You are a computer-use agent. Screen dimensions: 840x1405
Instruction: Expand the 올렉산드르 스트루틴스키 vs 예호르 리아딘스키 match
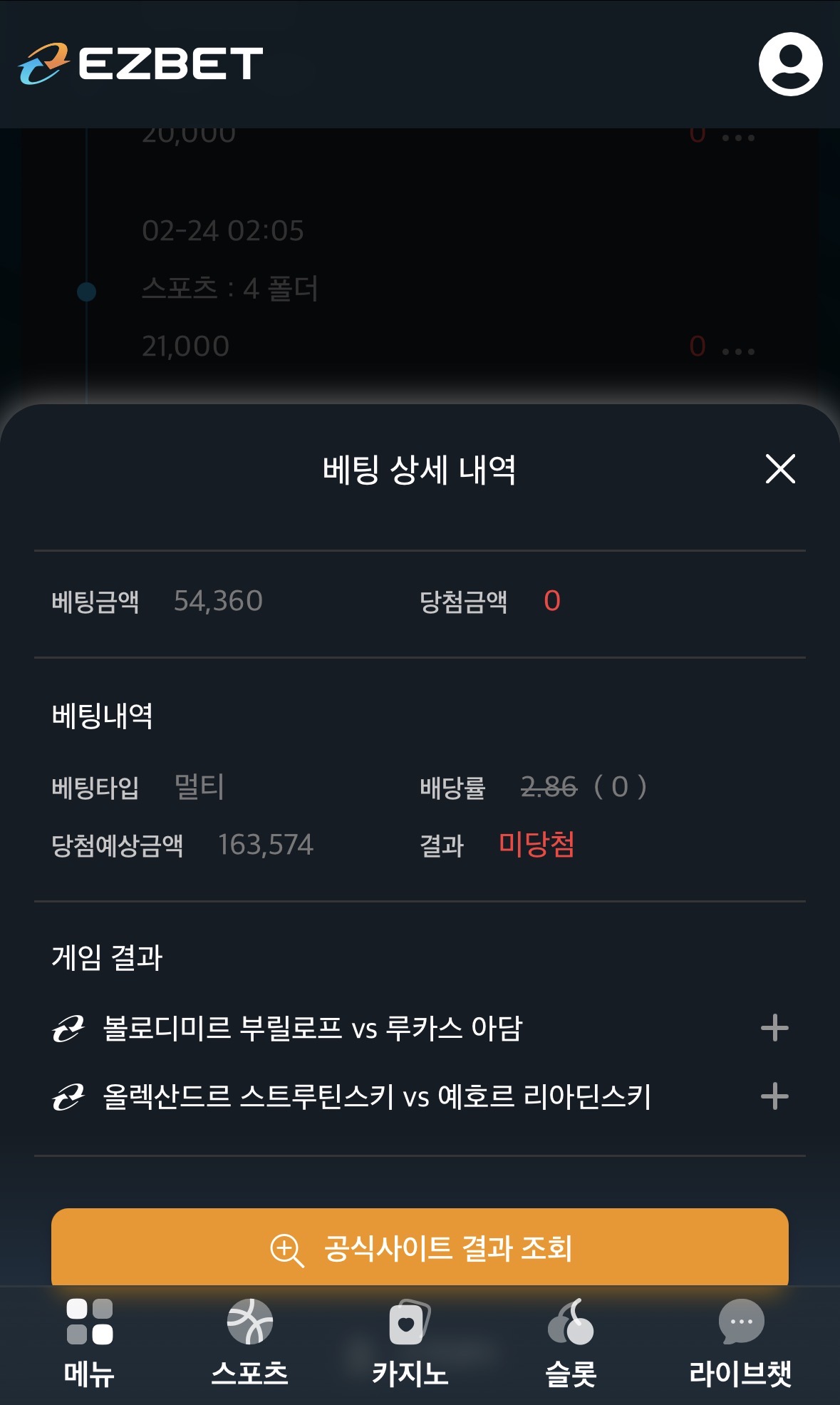pos(774,1096)
